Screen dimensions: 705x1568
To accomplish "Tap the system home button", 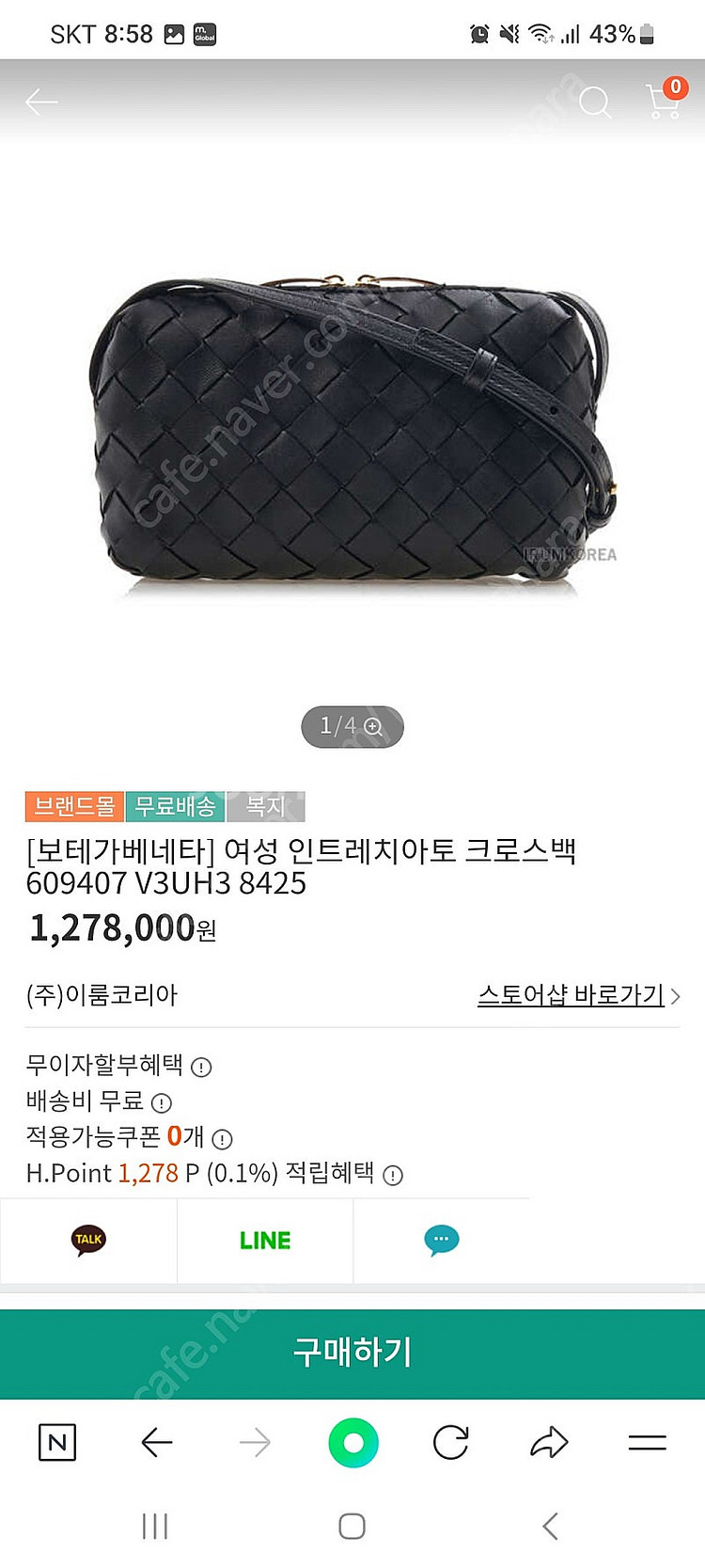I will [352, 1526].
